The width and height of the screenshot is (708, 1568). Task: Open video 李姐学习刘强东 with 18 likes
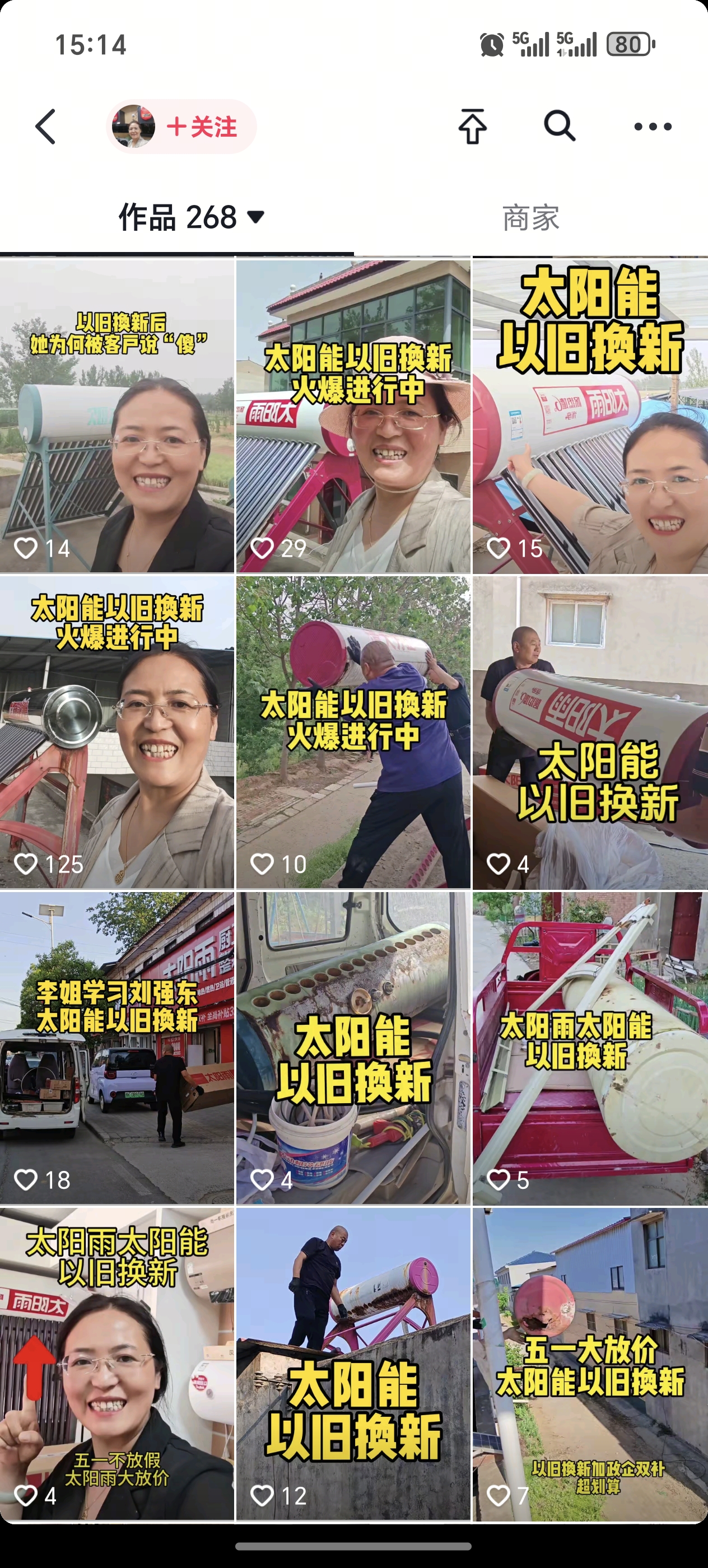coord(117,1048)
